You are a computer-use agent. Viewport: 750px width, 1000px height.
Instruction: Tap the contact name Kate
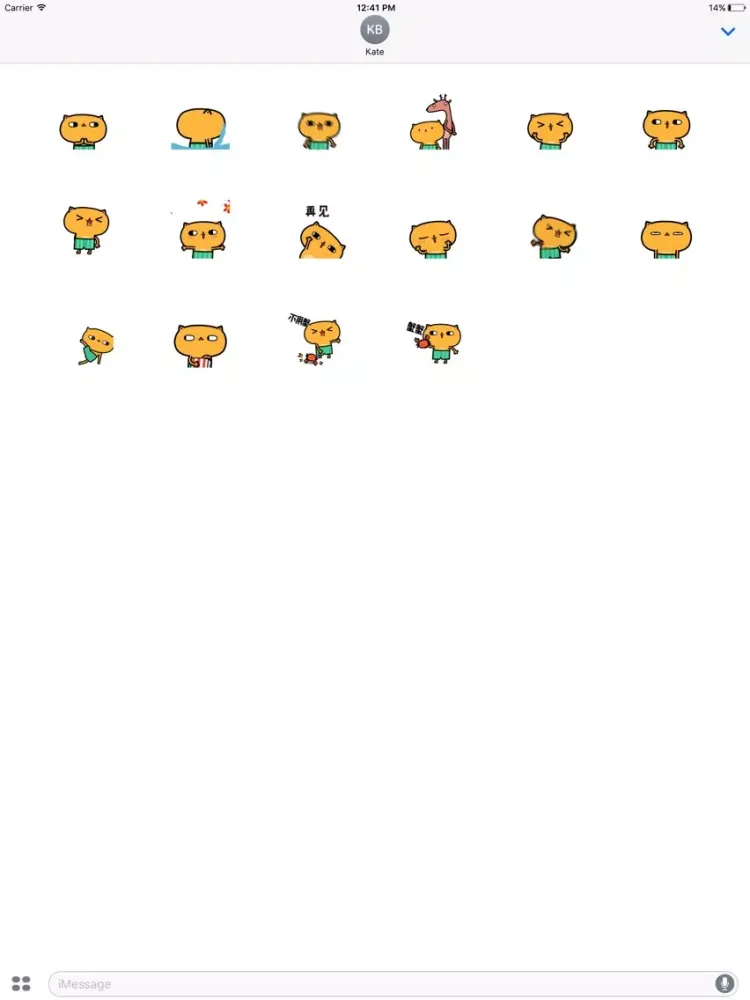pyautogui.click(x=375, y=50)
